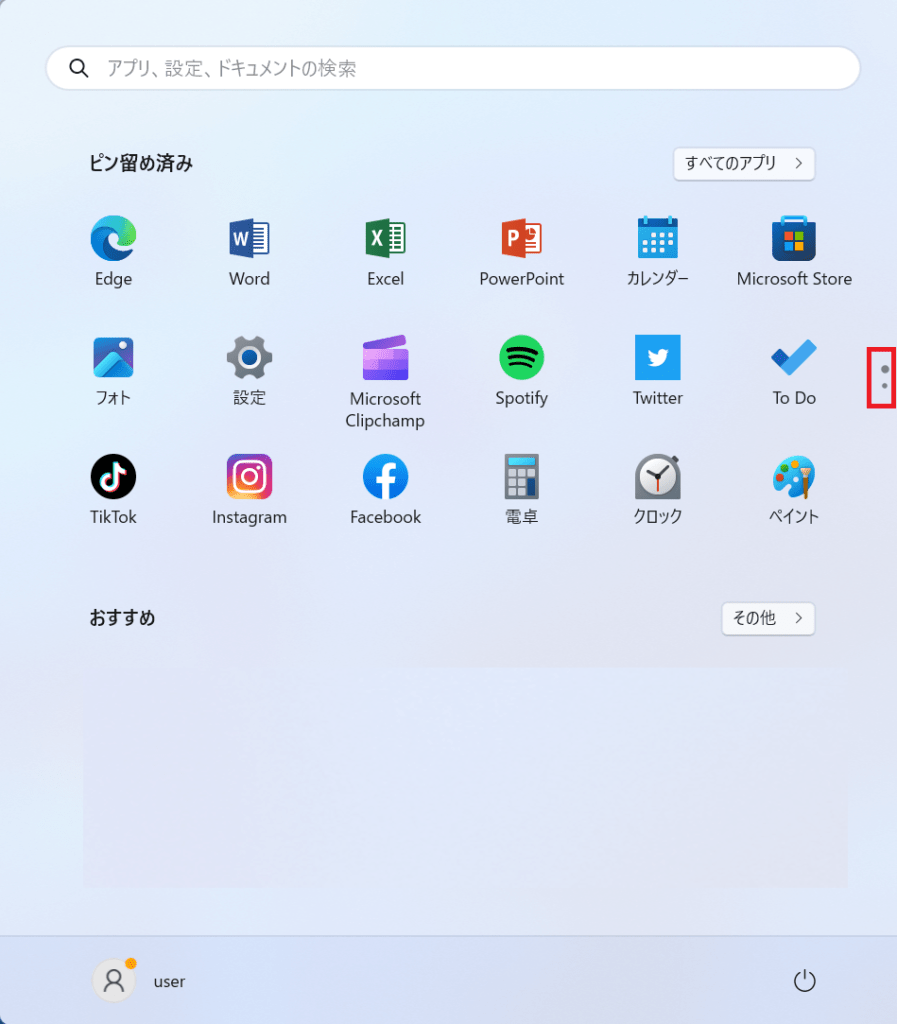Viewport: 897px width, 1024px height.
Task: Open Word from pinned apps
Action: [x=249, y=240]
